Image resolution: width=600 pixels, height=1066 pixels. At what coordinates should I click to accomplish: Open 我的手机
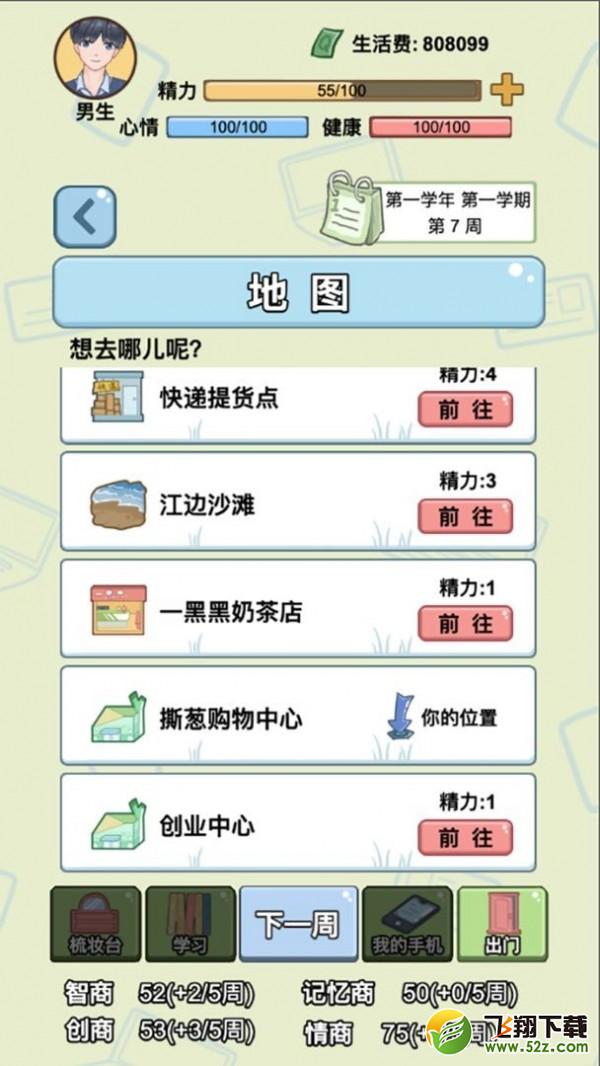coord(407,924)
